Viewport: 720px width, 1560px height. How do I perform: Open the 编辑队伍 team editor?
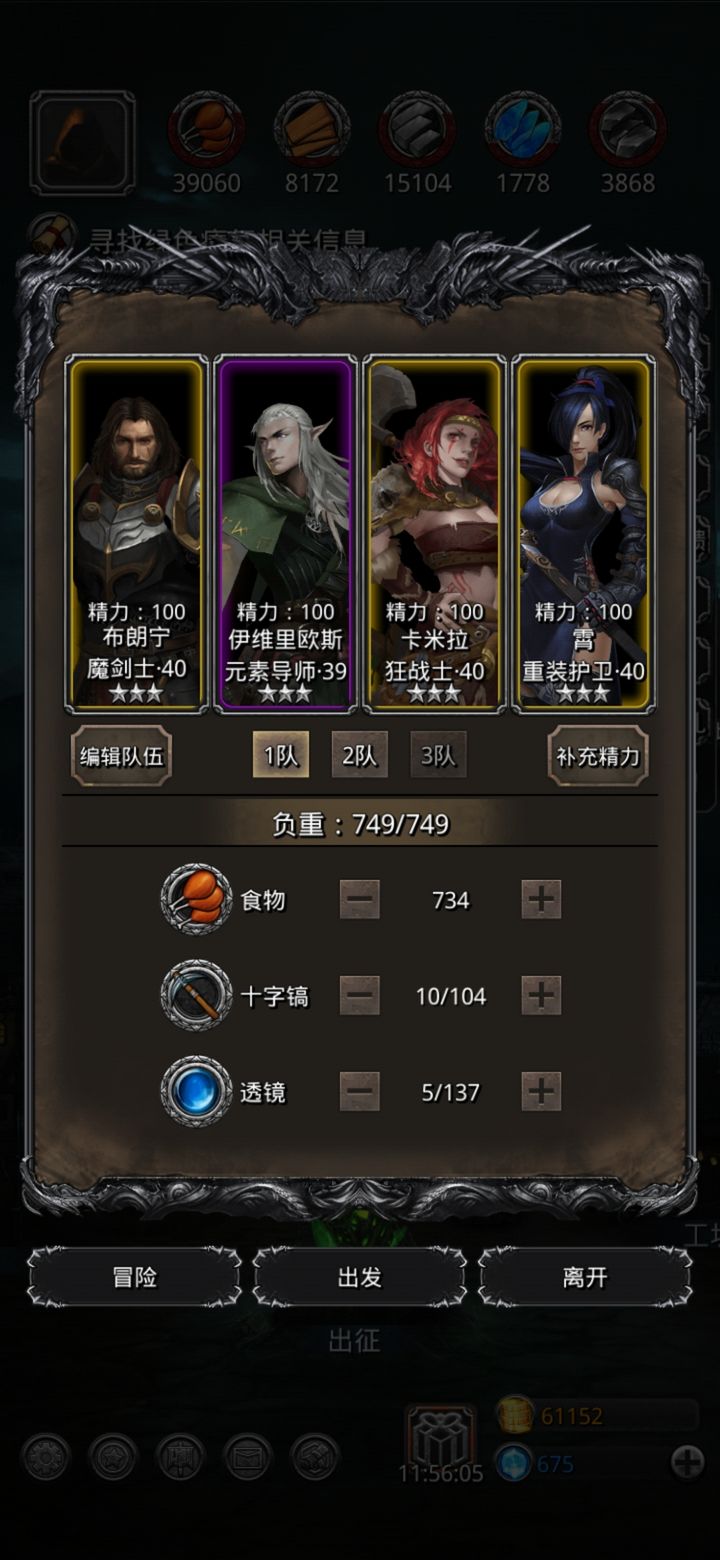121,757
